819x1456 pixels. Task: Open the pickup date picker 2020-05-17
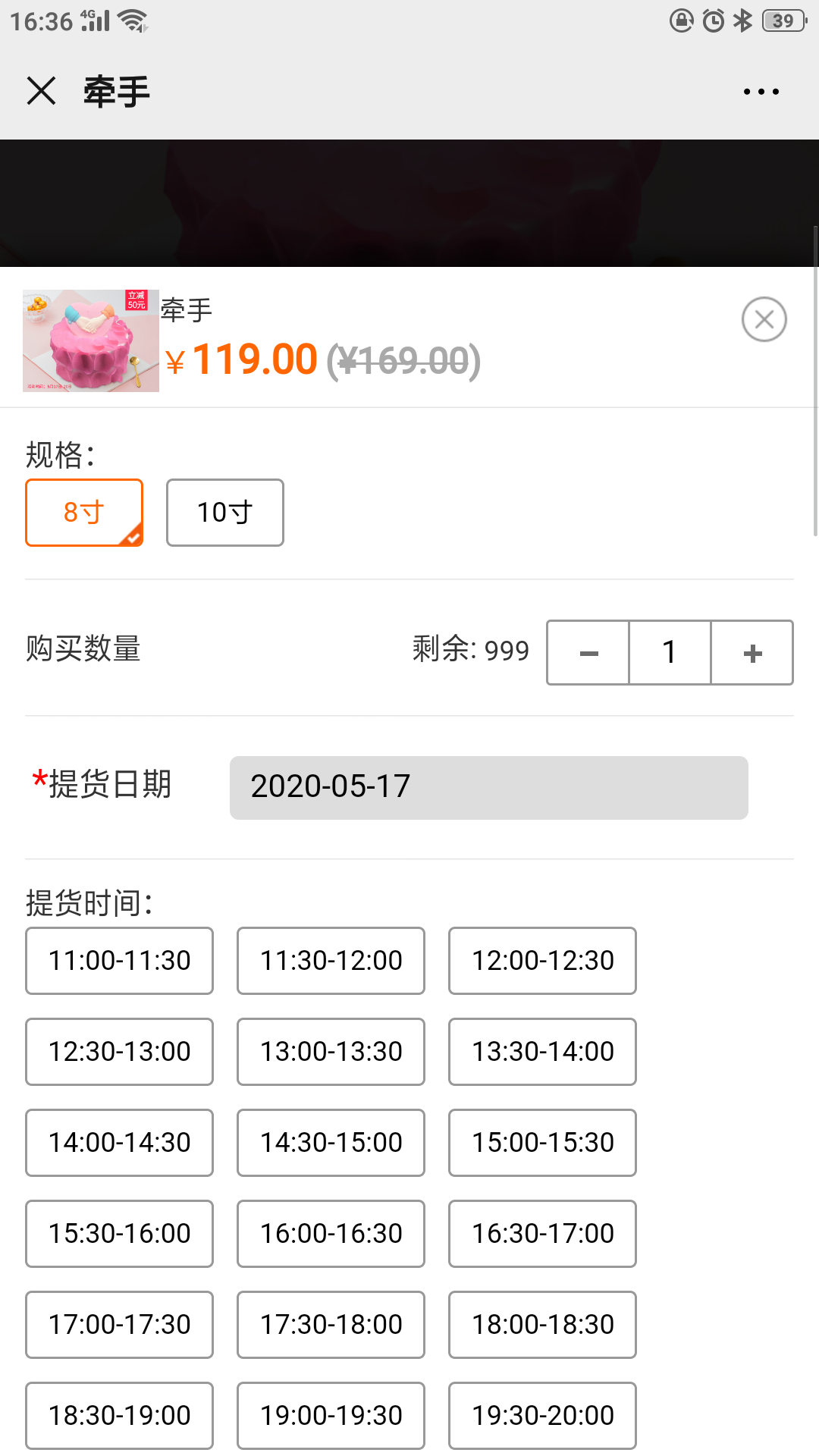[x=489, y=787]
